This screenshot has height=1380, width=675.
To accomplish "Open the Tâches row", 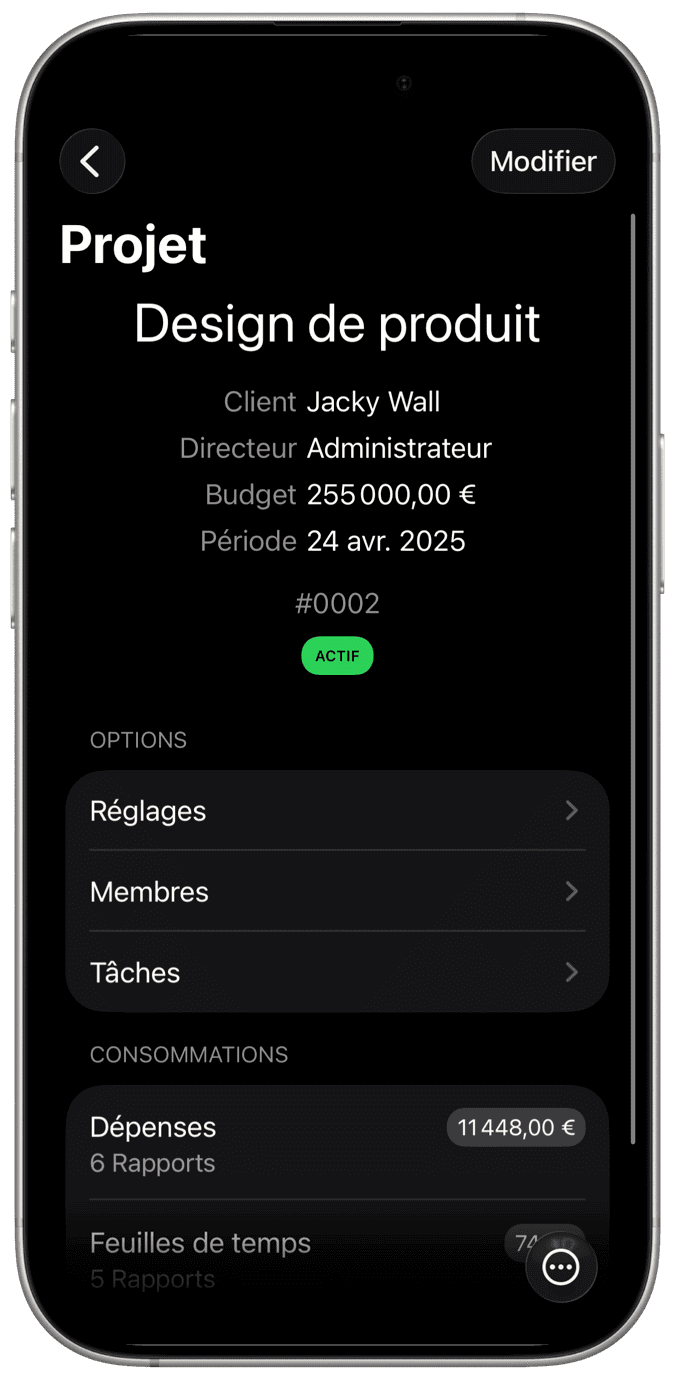I will pyautogui.click(x=337, y=973).
